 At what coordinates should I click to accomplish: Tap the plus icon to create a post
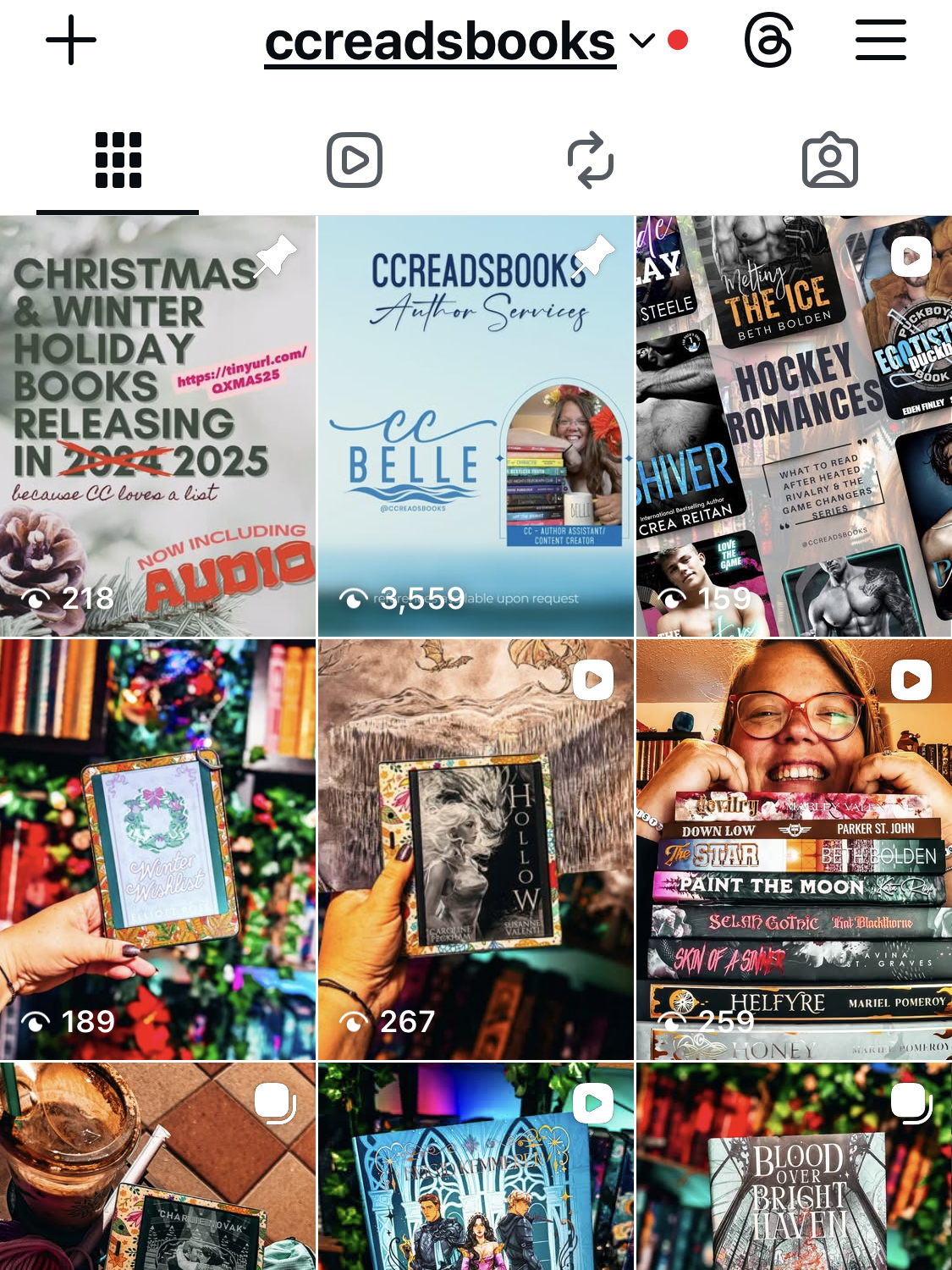[71, 41]
